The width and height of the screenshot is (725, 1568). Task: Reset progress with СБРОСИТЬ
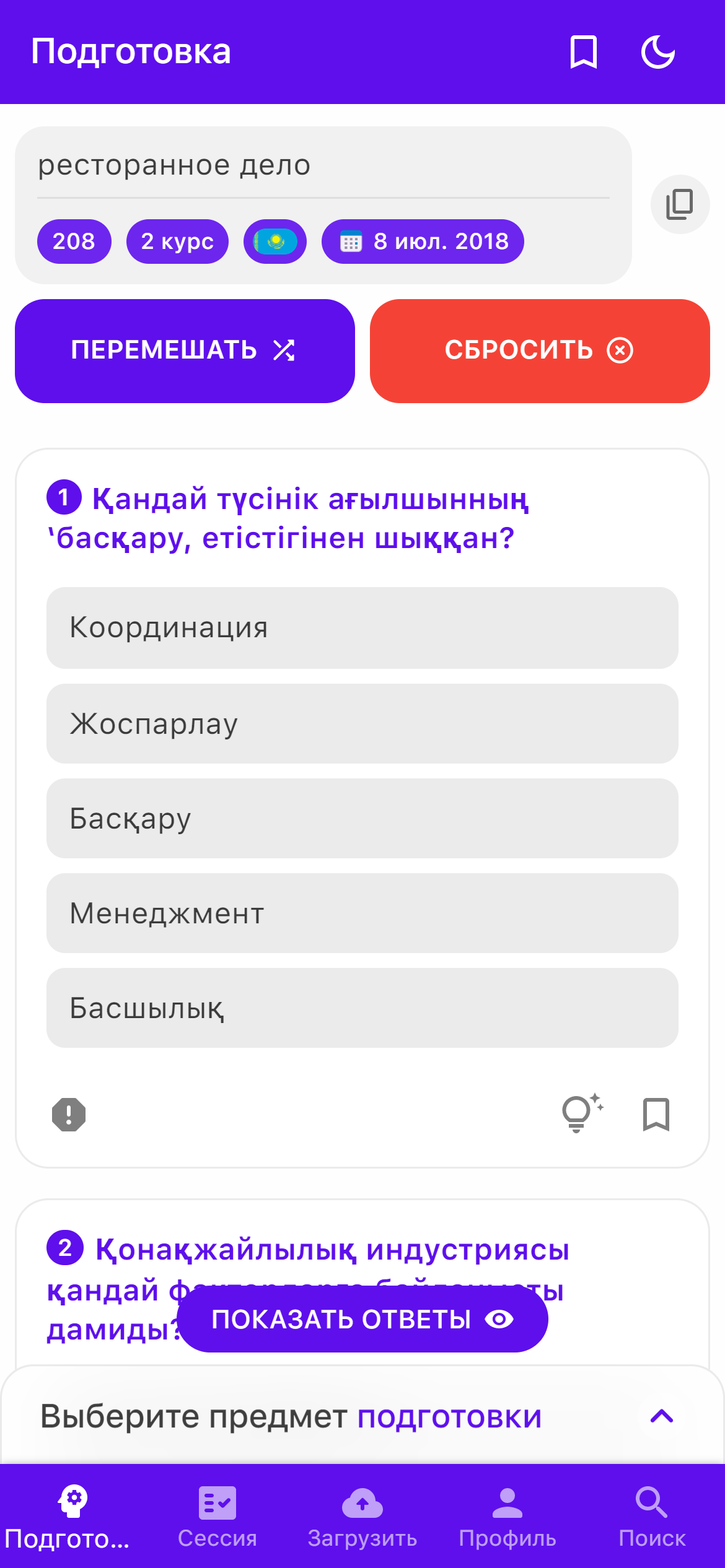click(x=539, y=351)
